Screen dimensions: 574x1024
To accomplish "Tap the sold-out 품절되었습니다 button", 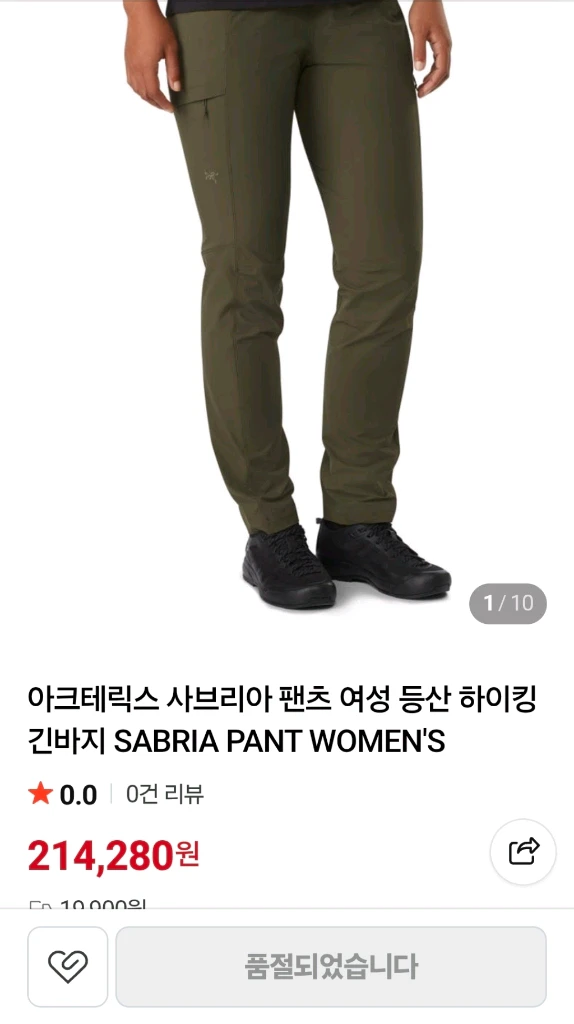I will click(331, 967).
